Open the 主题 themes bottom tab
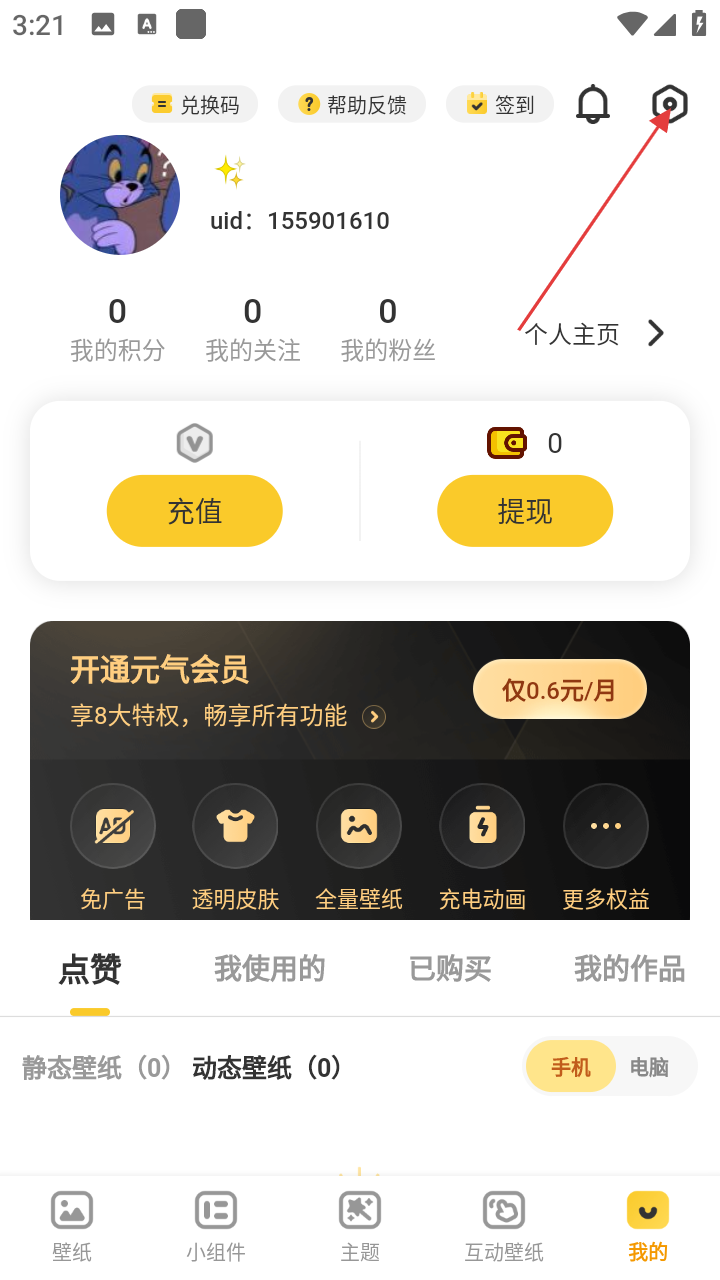This screenshot has height=1280, width=720. pyautogui.click(x=360, y=1225)
